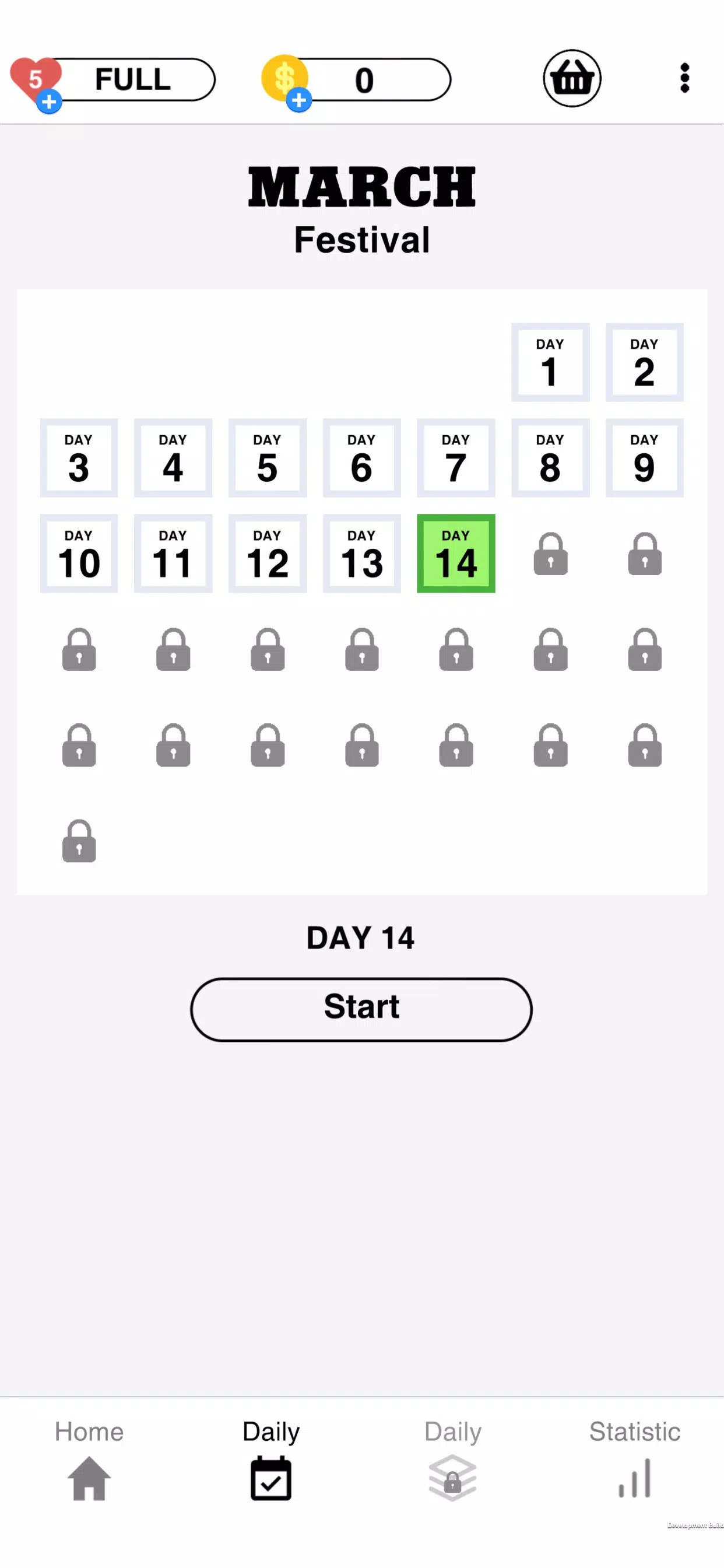Add more hearts with plus badge
This screenshot has height=1568, width=724.
click(50, 101)
